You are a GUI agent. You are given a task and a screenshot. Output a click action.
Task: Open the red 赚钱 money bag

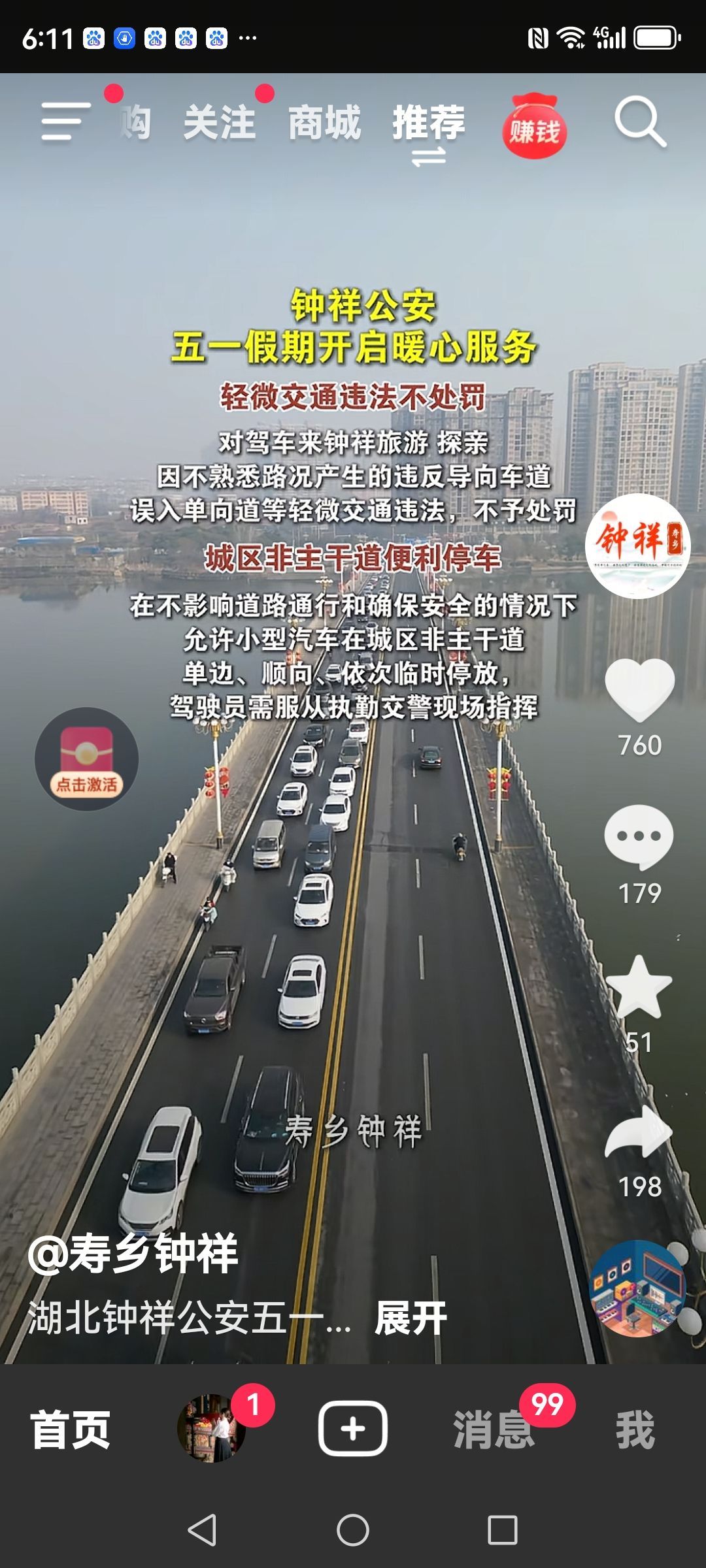click(535, 126)
